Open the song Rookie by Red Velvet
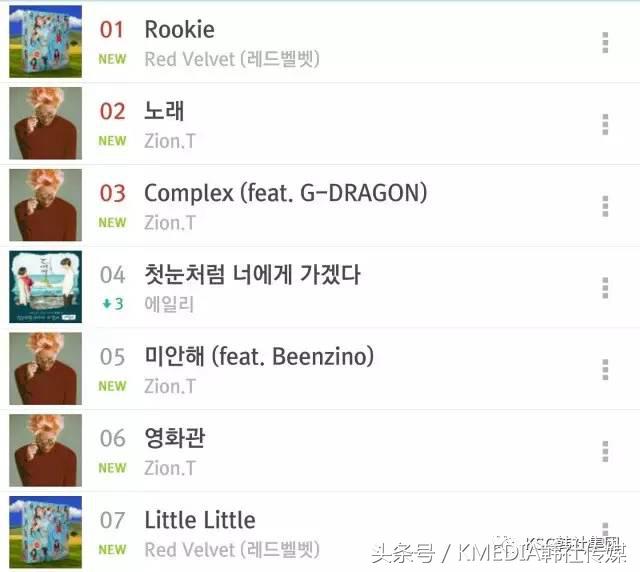This screenshot has width=640, height=572. 180,29
